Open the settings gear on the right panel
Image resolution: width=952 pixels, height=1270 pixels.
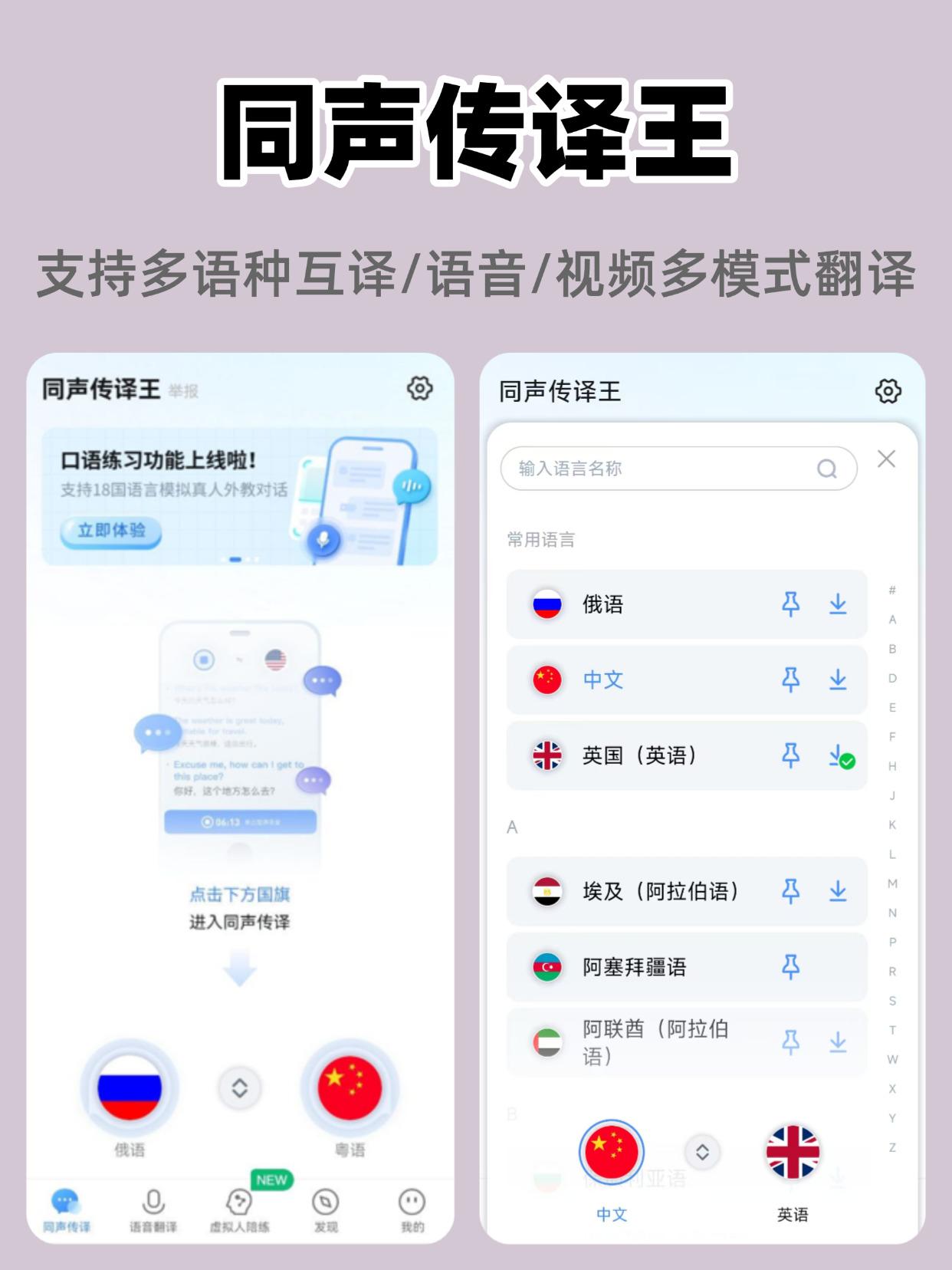tap(889, 392)
